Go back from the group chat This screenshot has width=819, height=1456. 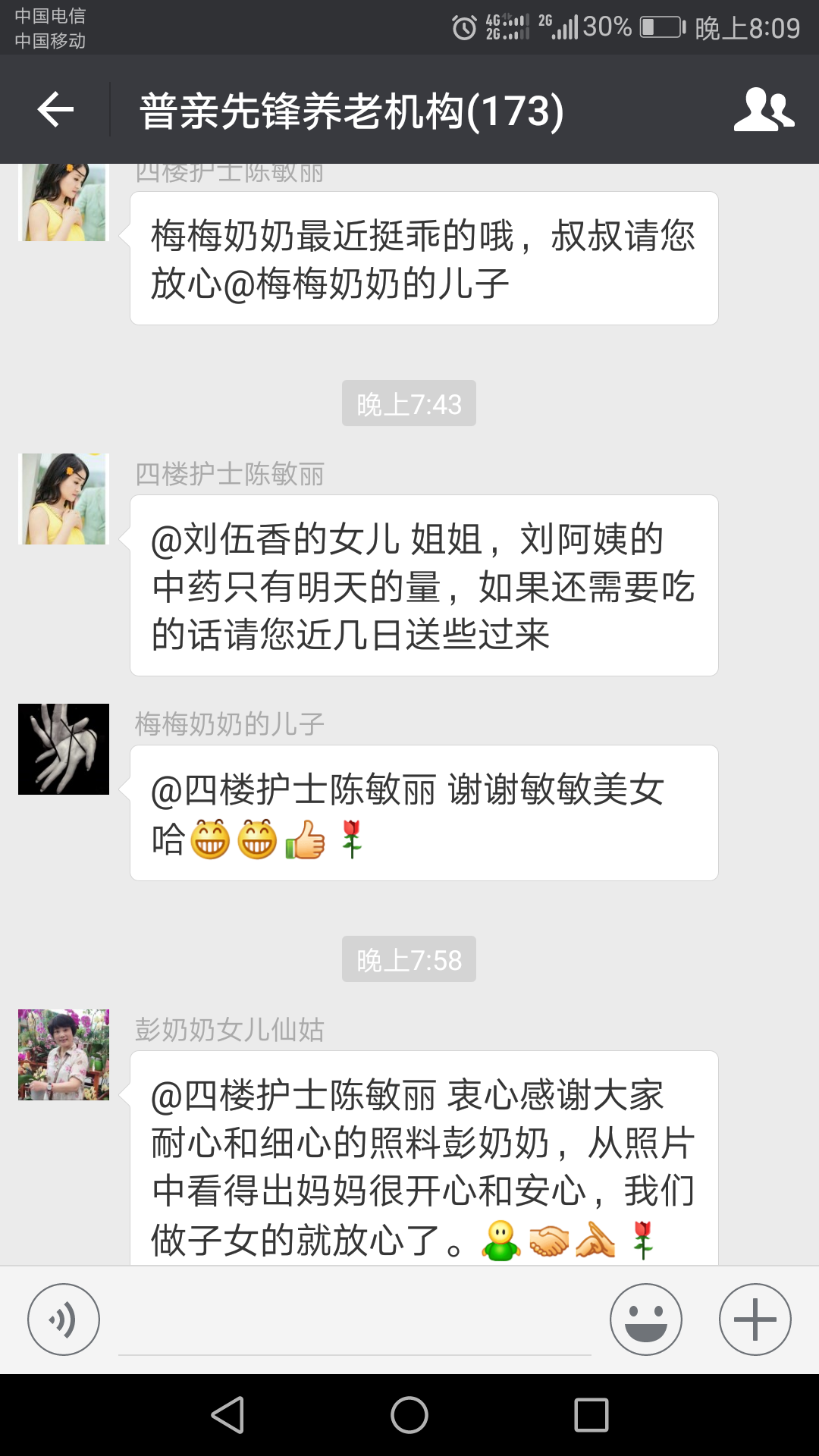click(x=55, y=110)
